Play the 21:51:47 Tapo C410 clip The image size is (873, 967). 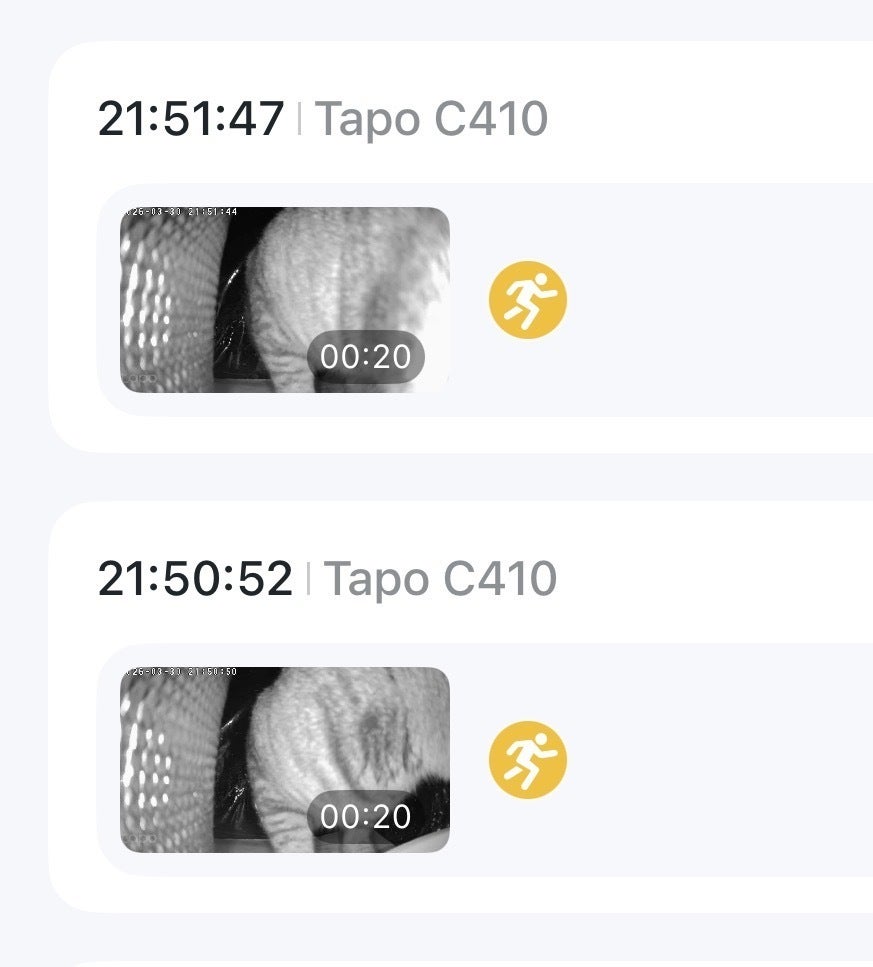(284, 299)
